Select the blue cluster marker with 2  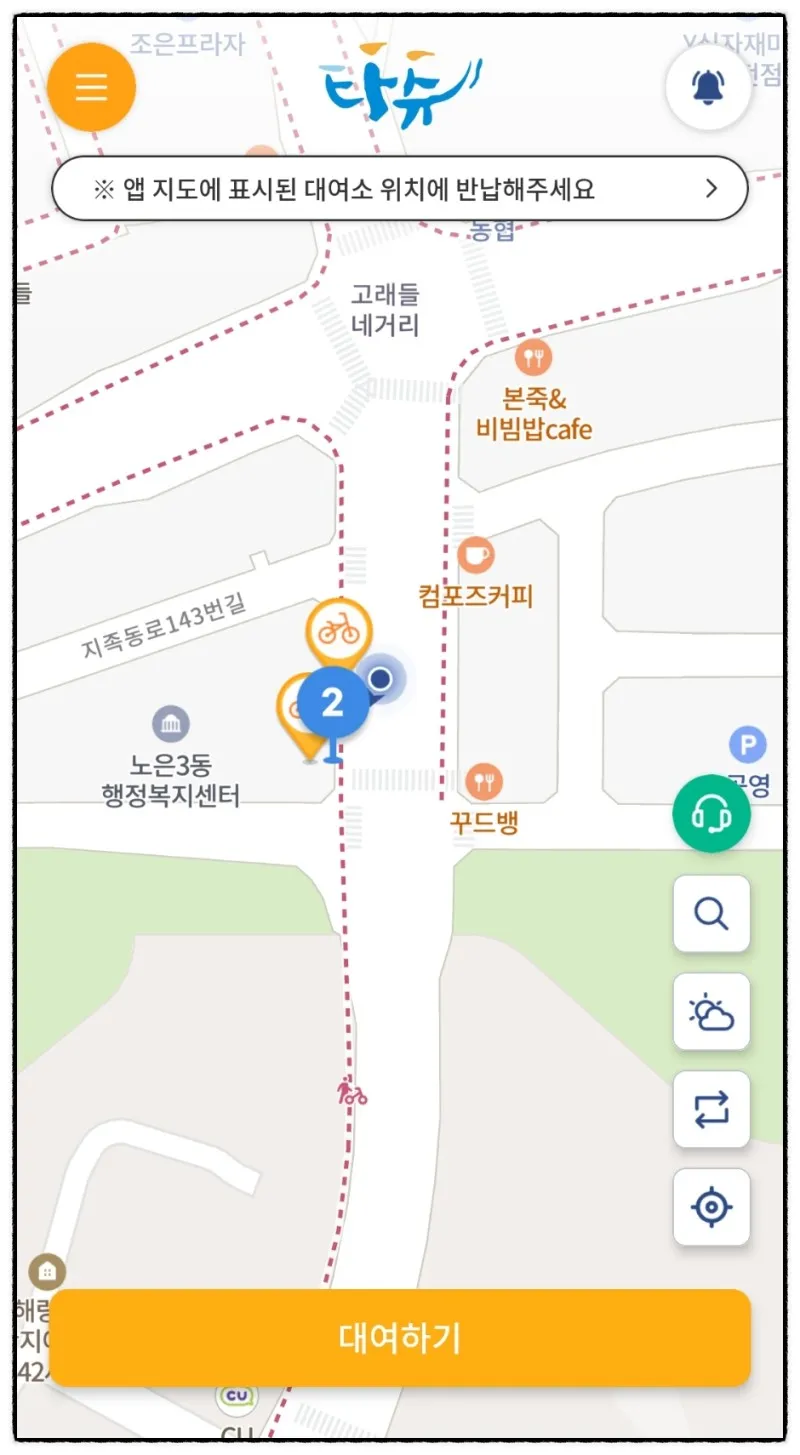333,702
